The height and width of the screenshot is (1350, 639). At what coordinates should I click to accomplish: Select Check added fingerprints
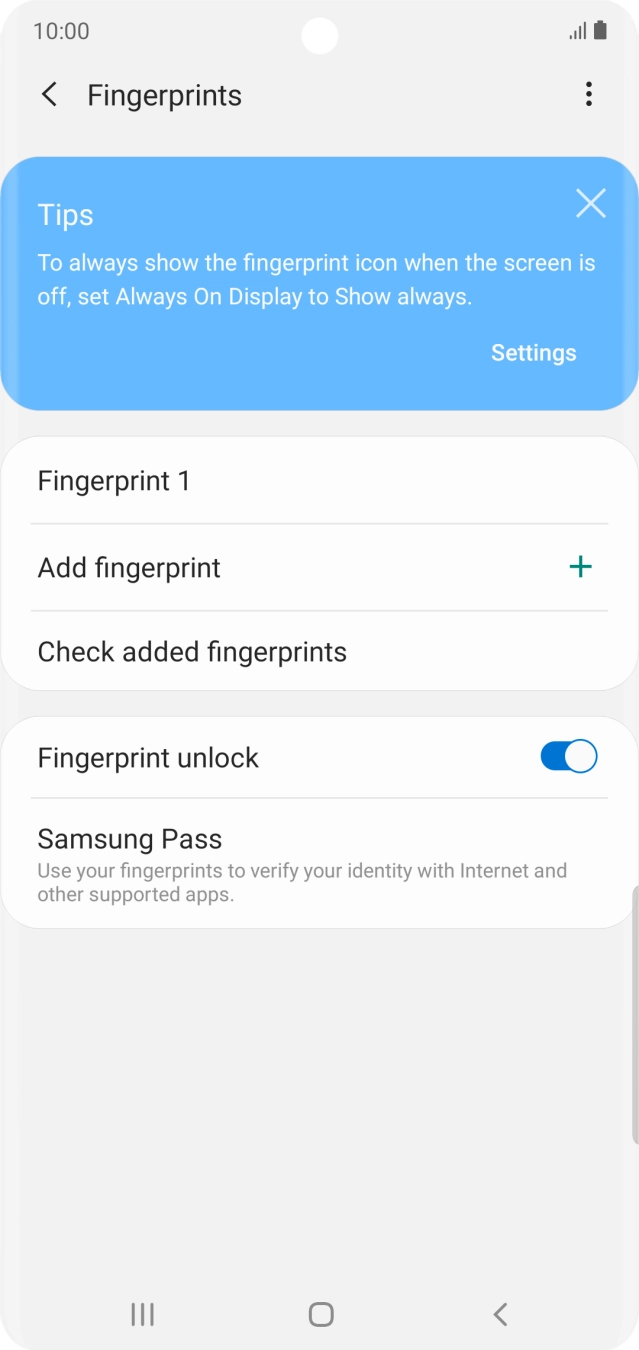[x=319, y=652]
